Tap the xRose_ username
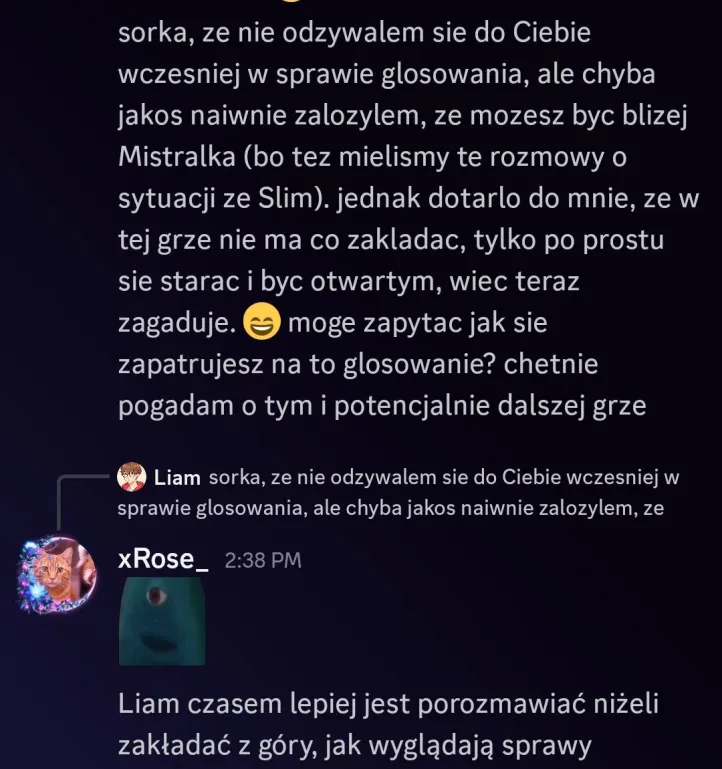This screenshot has width=722, height=769. 163,559
